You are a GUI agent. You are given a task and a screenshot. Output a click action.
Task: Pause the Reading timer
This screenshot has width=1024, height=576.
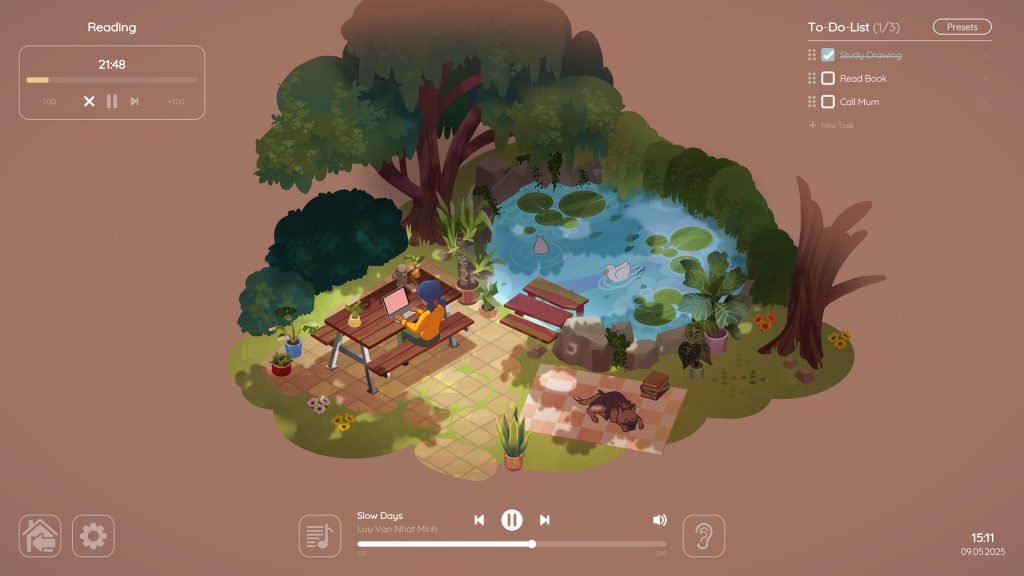[x=112, y=101]
